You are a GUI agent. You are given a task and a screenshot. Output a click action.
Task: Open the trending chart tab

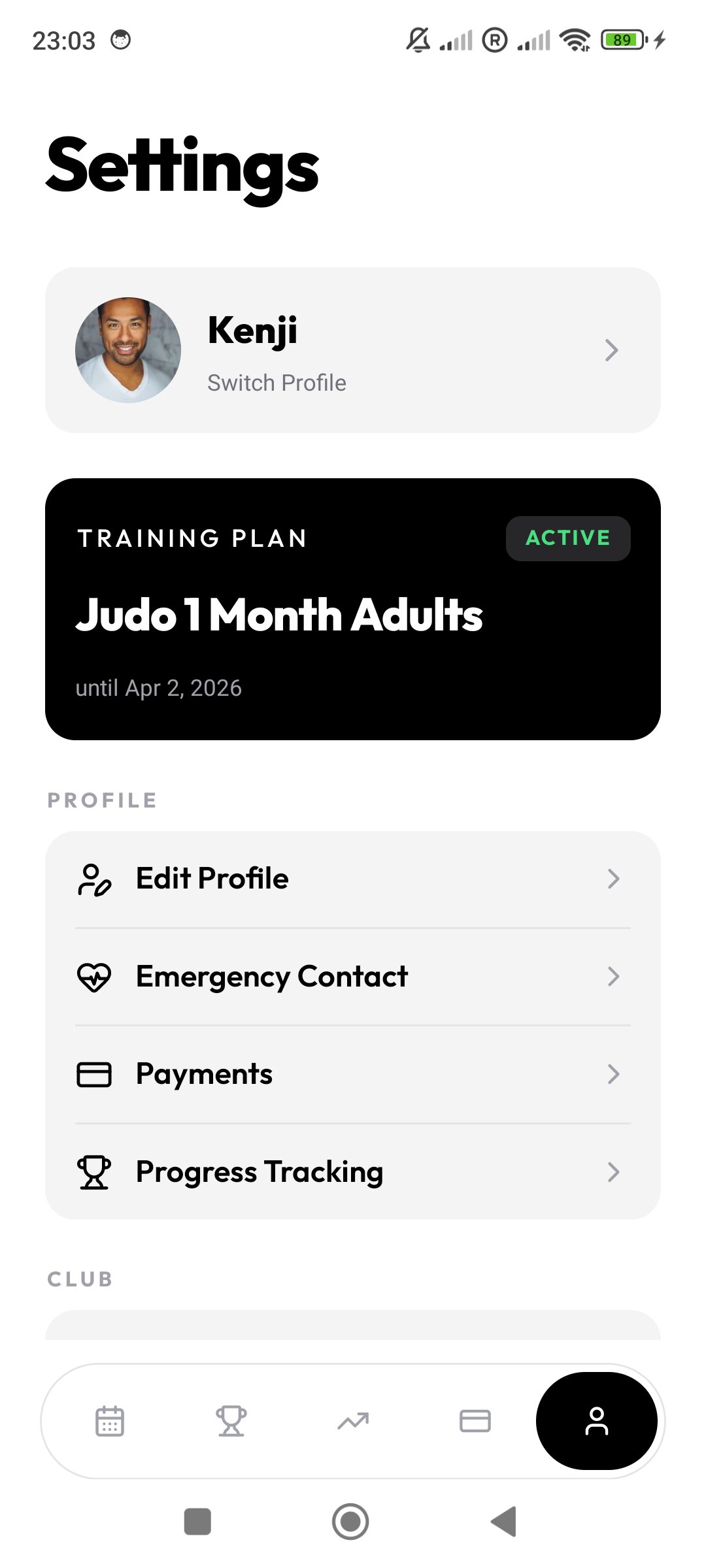pos(353,1421)
